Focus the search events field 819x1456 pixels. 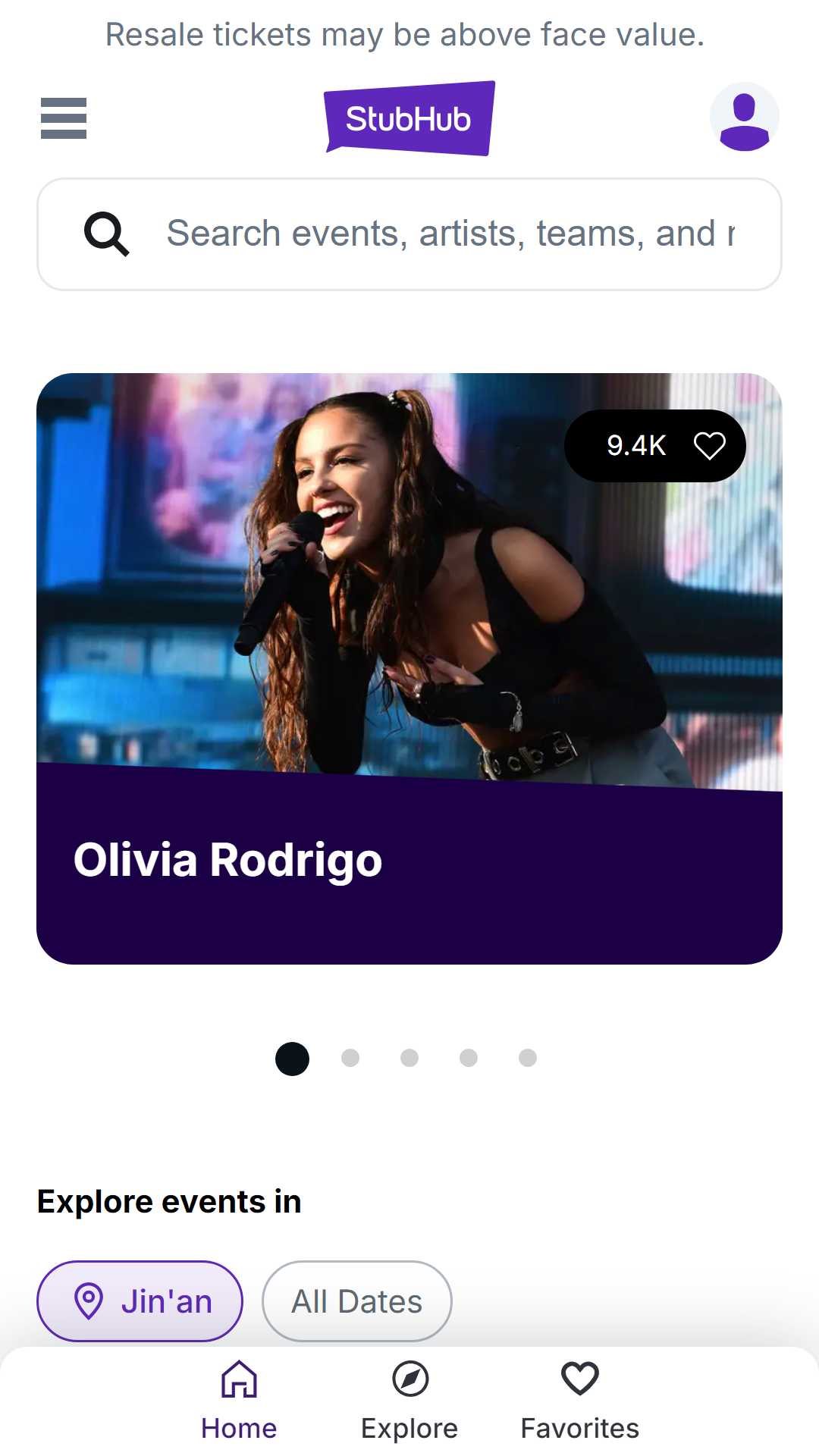(409, 234)
